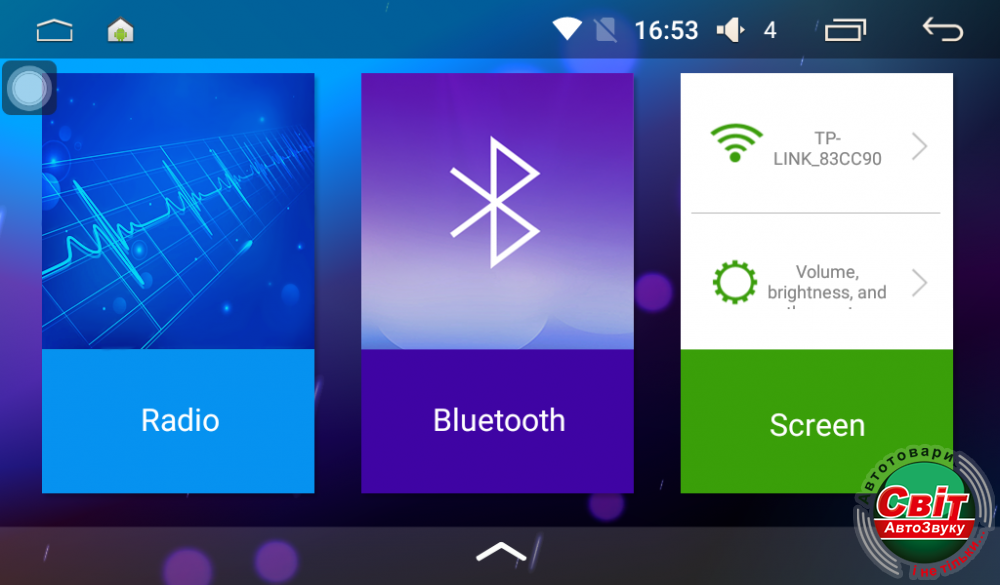Image resolution: width=1000 pixels, height=585 pixels.
Task: Show recent apps from top bar
Action: 845,30
